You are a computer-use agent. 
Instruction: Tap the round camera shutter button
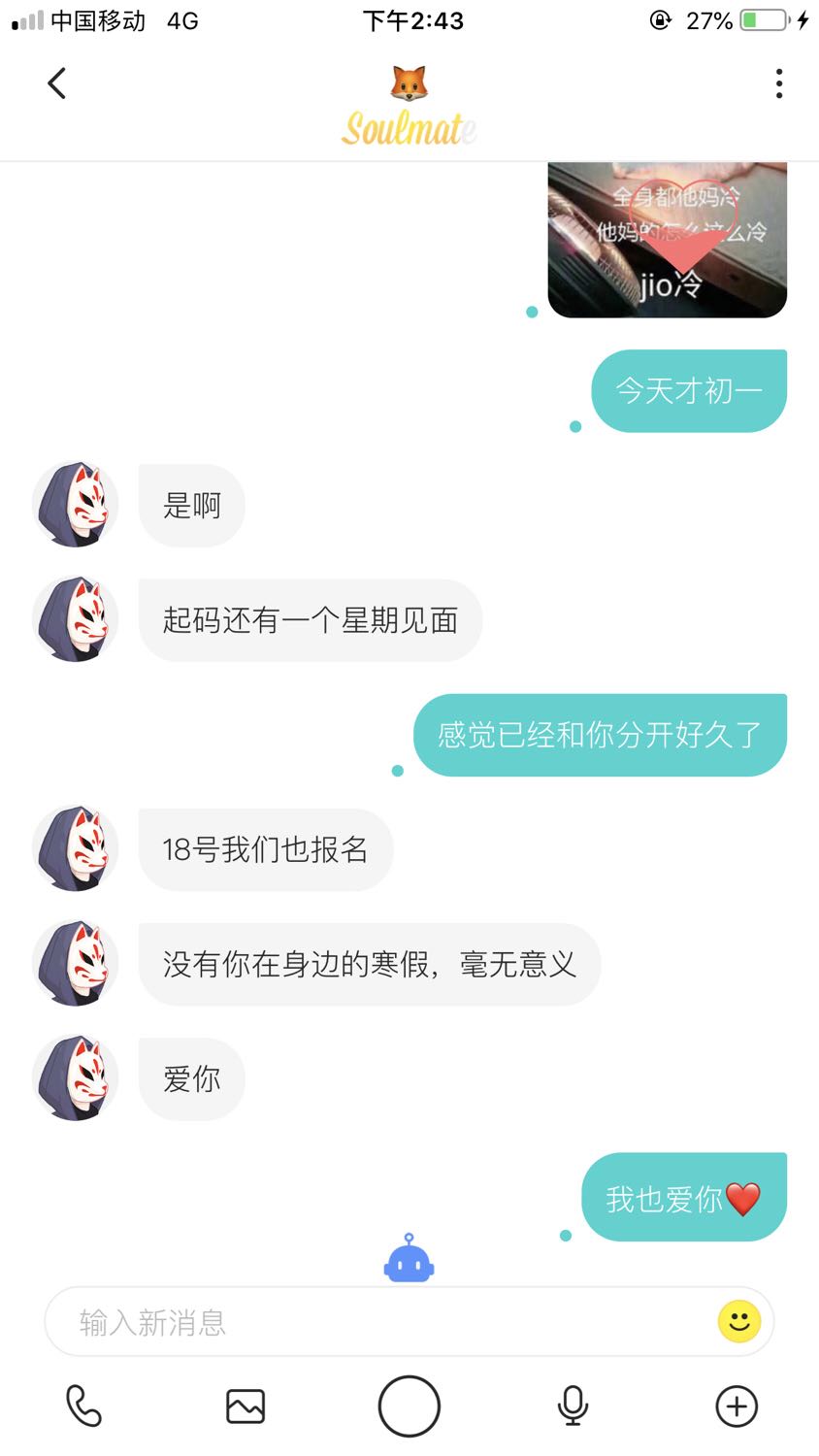[409, 1406]
